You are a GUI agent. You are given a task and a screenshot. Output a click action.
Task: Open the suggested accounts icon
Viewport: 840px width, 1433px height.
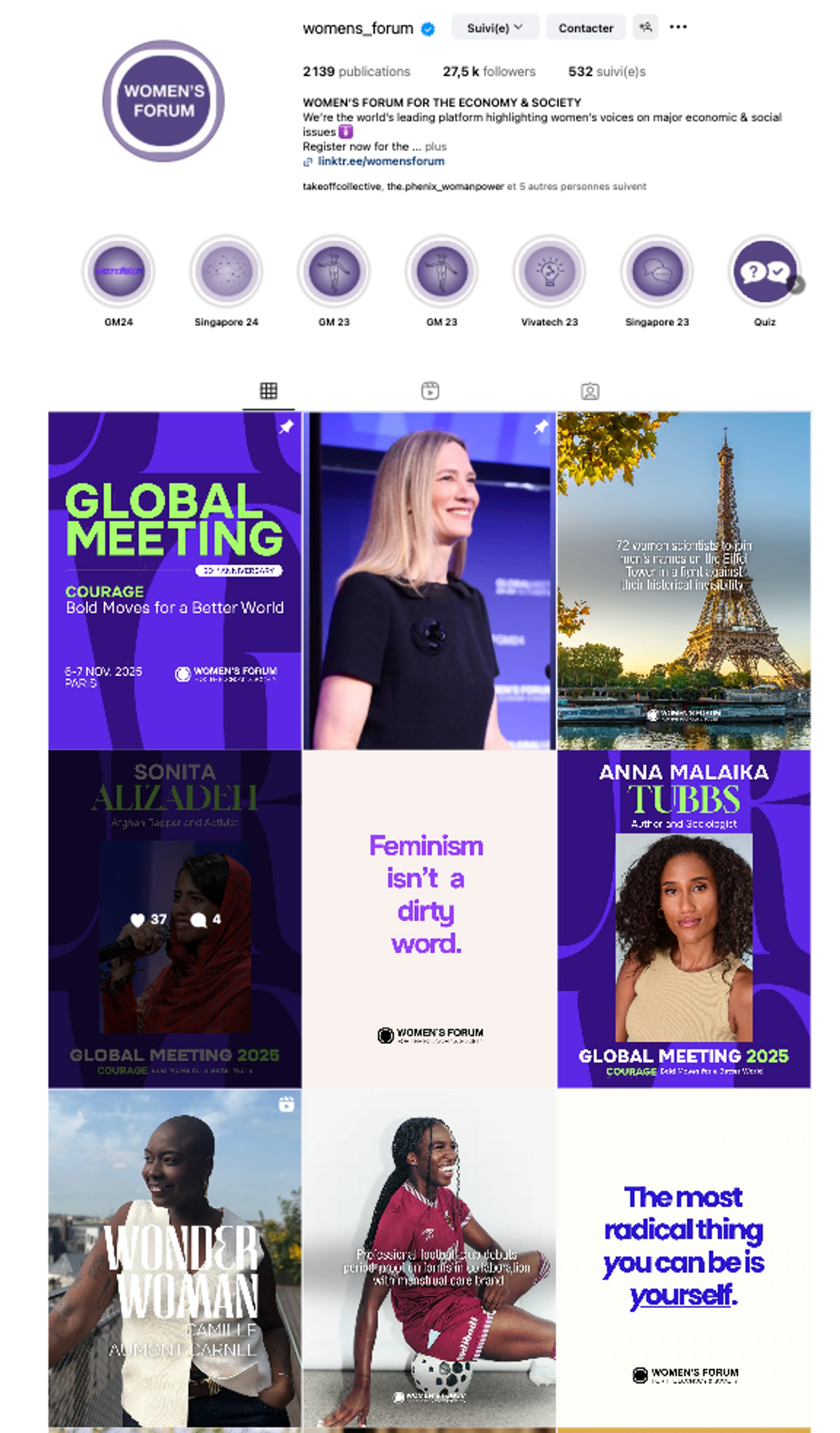pos(645,27)
